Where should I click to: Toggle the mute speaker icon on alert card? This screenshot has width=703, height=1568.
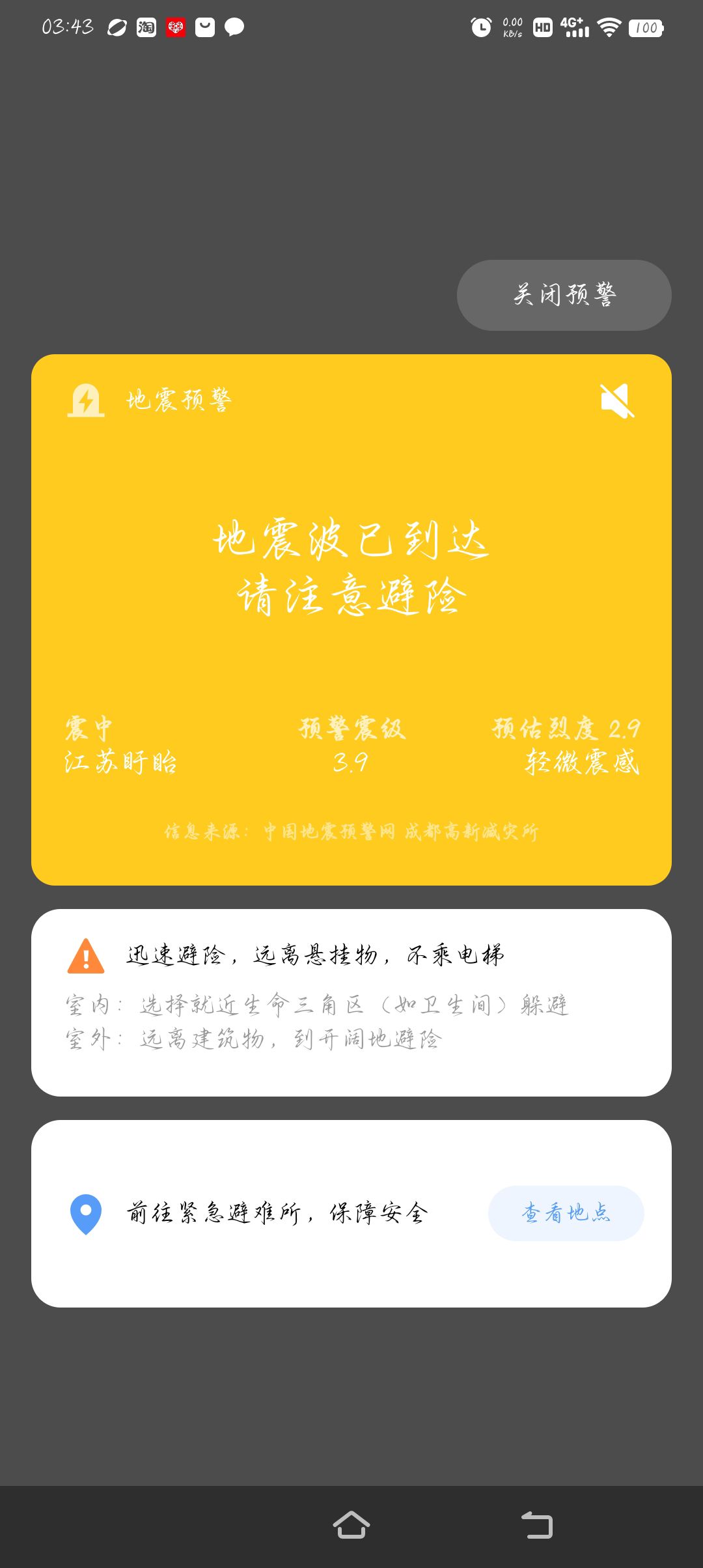[617, 400]
